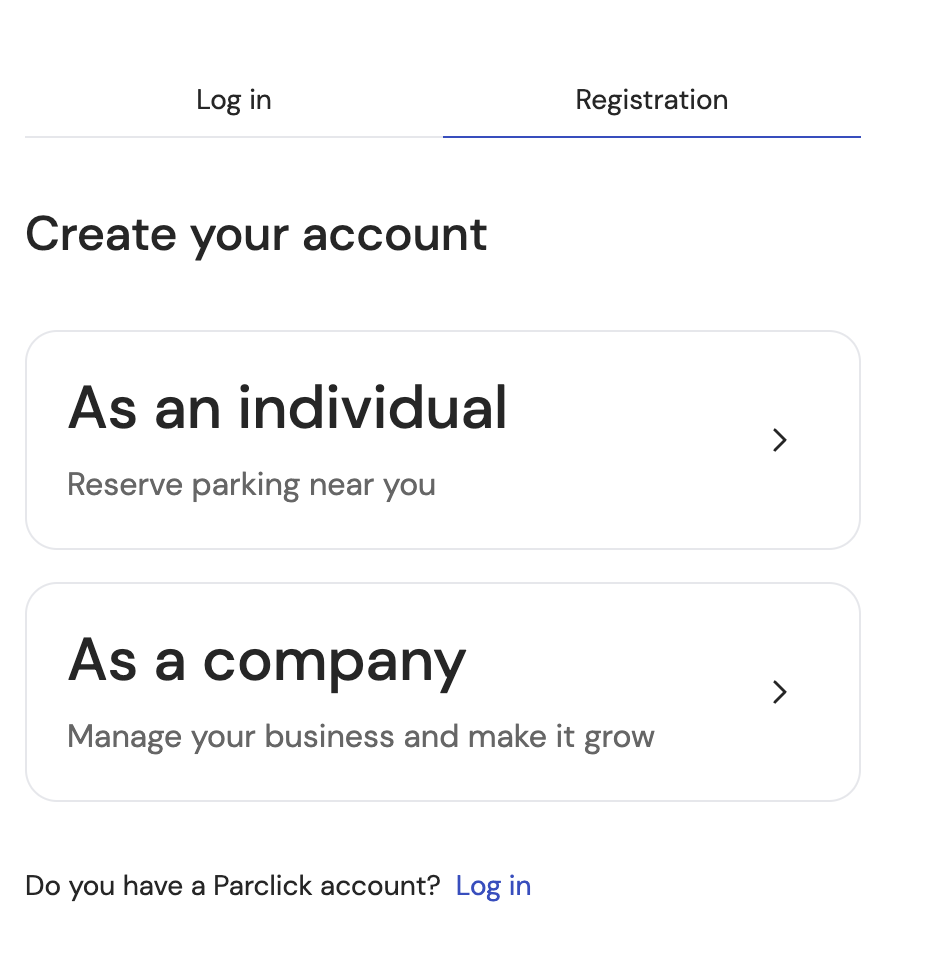
Task: Click Manage your business and make it grow
Action: [360, 736]
